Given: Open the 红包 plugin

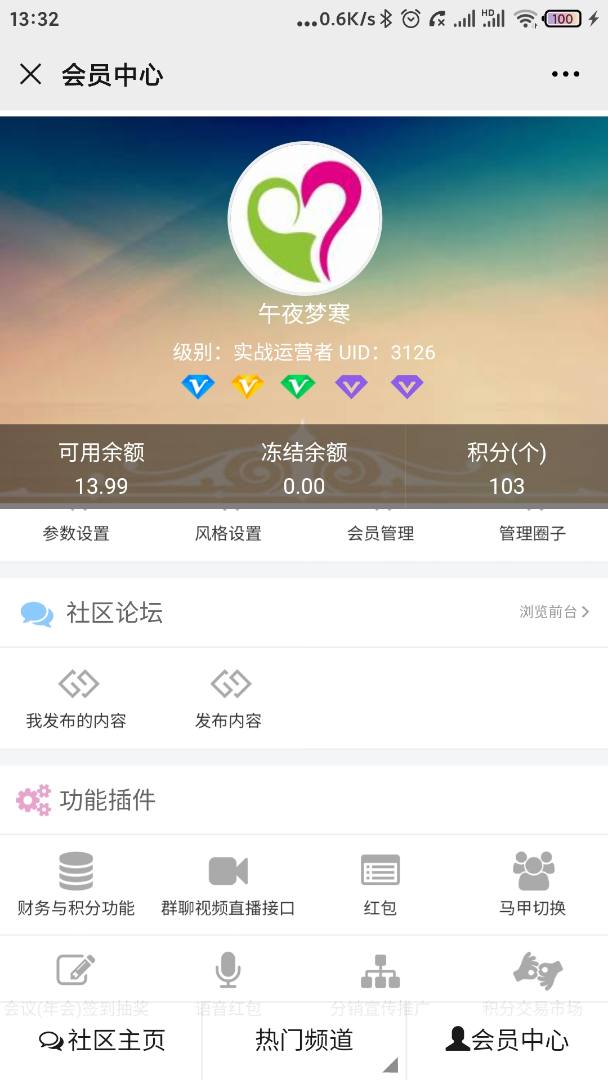Looking at the screenshot, I should tap(380, 884).
